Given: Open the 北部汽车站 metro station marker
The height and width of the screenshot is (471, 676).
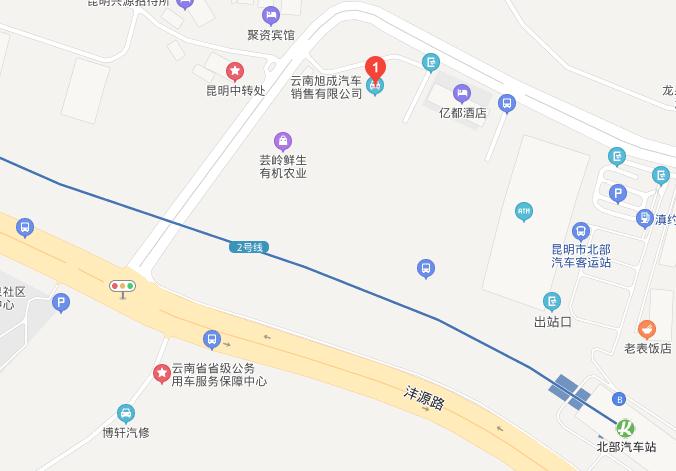Looking at the screenshot, I should 625,427.
